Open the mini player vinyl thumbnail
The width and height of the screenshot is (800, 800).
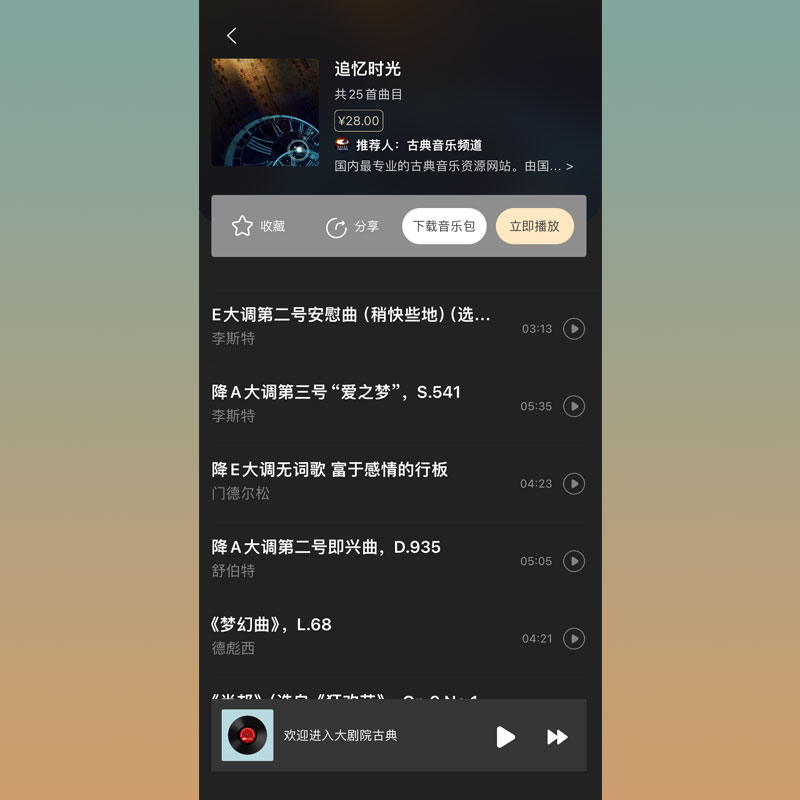click(x=247, y=736)
